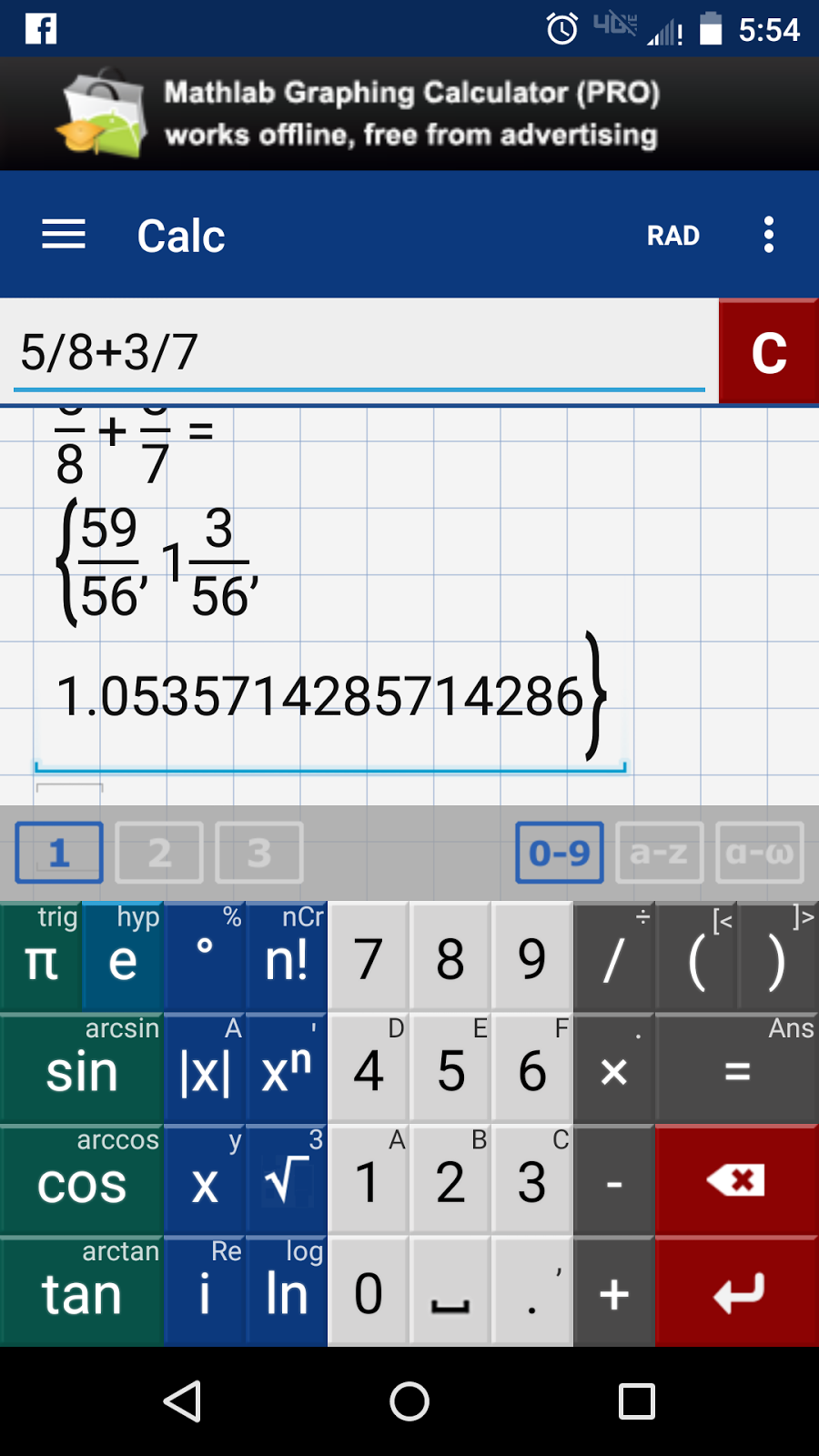The height and width of the screenshot is (1456, 819).
Task: Tap the enter key on the keypad
Action: [737, 1292]
